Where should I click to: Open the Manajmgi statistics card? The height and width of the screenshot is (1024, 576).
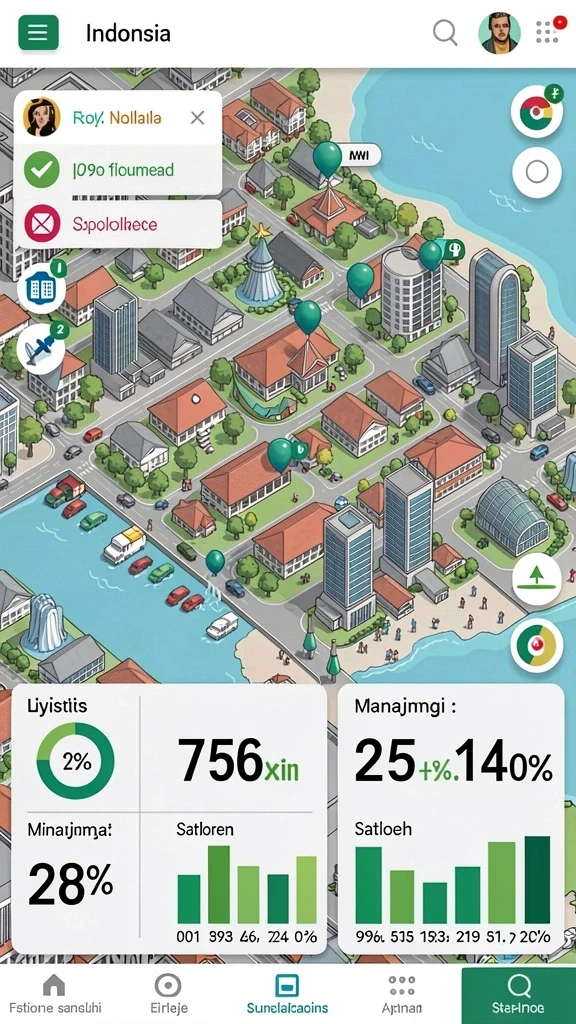click(451, 819)
